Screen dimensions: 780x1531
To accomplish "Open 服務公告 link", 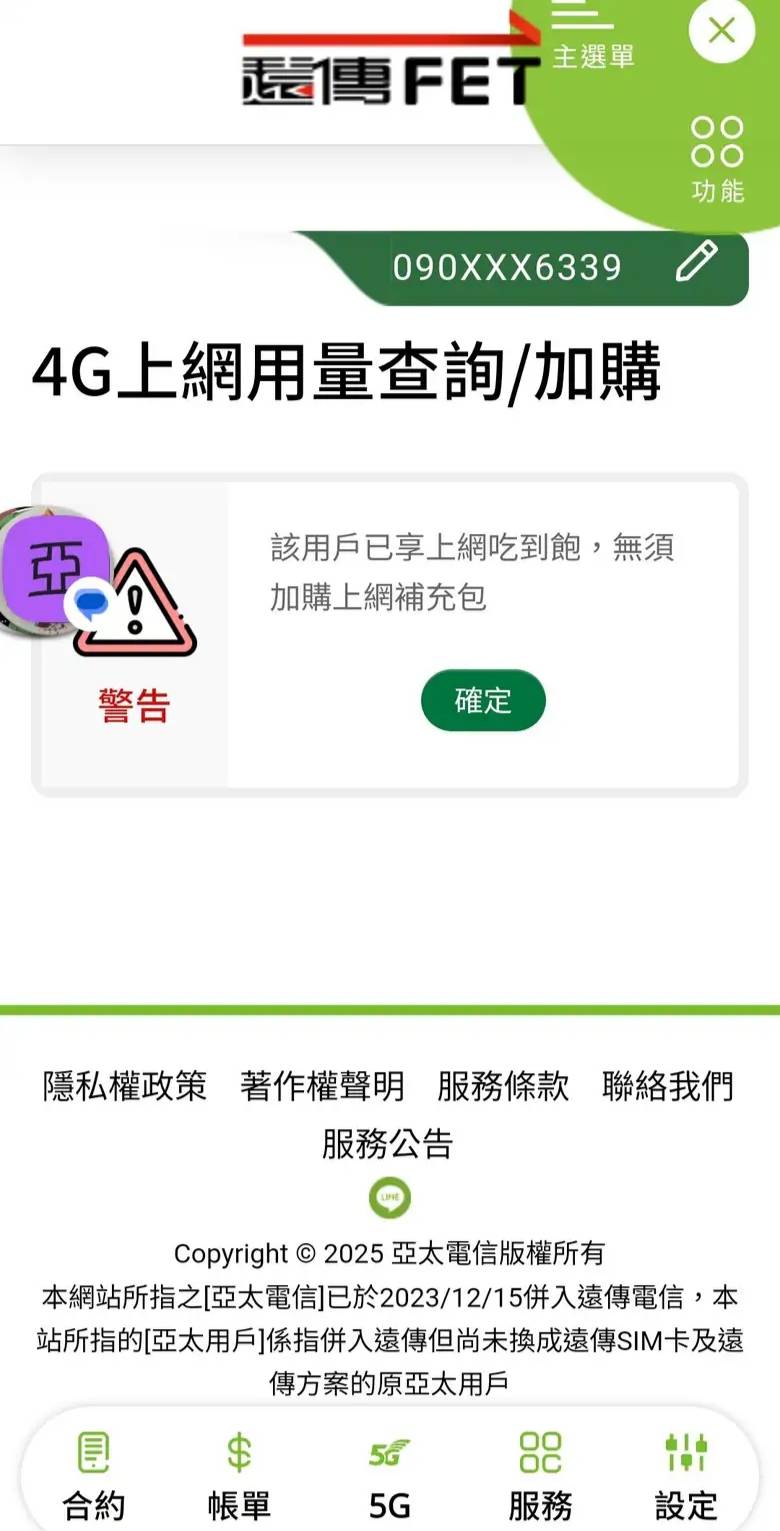I will 388,1143.
